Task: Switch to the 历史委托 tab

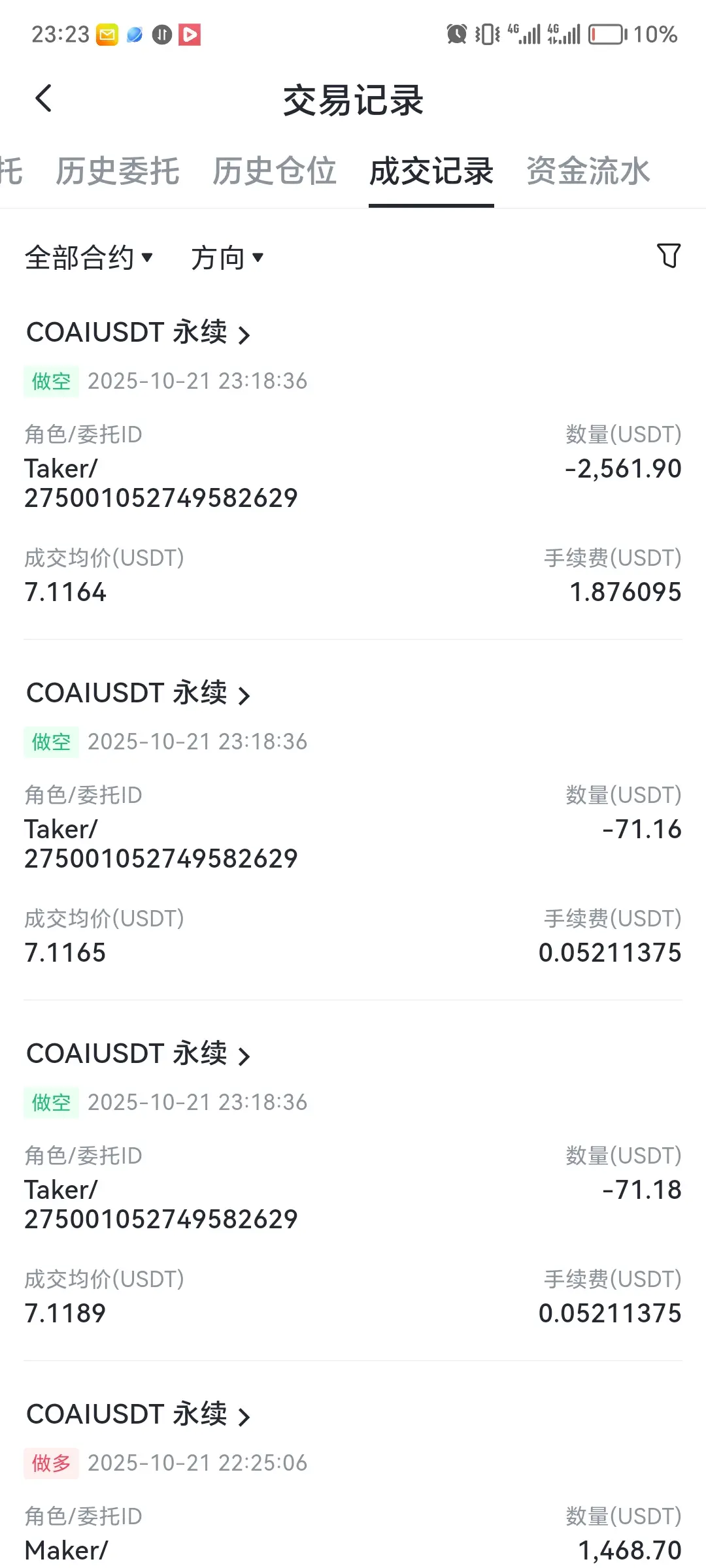Action: pyautogui.click(x=118, y=171)
